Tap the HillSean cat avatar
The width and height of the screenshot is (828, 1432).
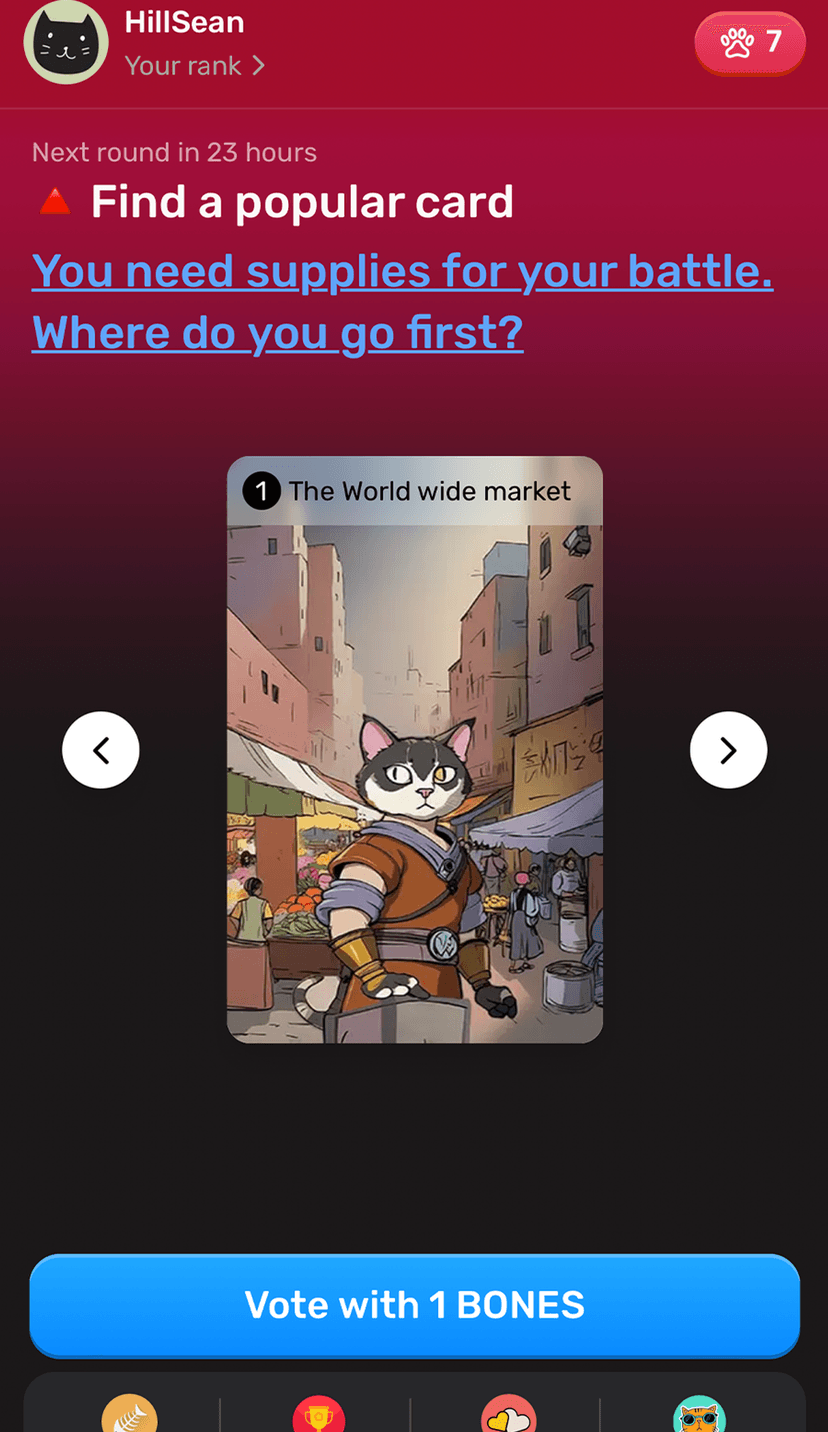[x=66, y=42]
